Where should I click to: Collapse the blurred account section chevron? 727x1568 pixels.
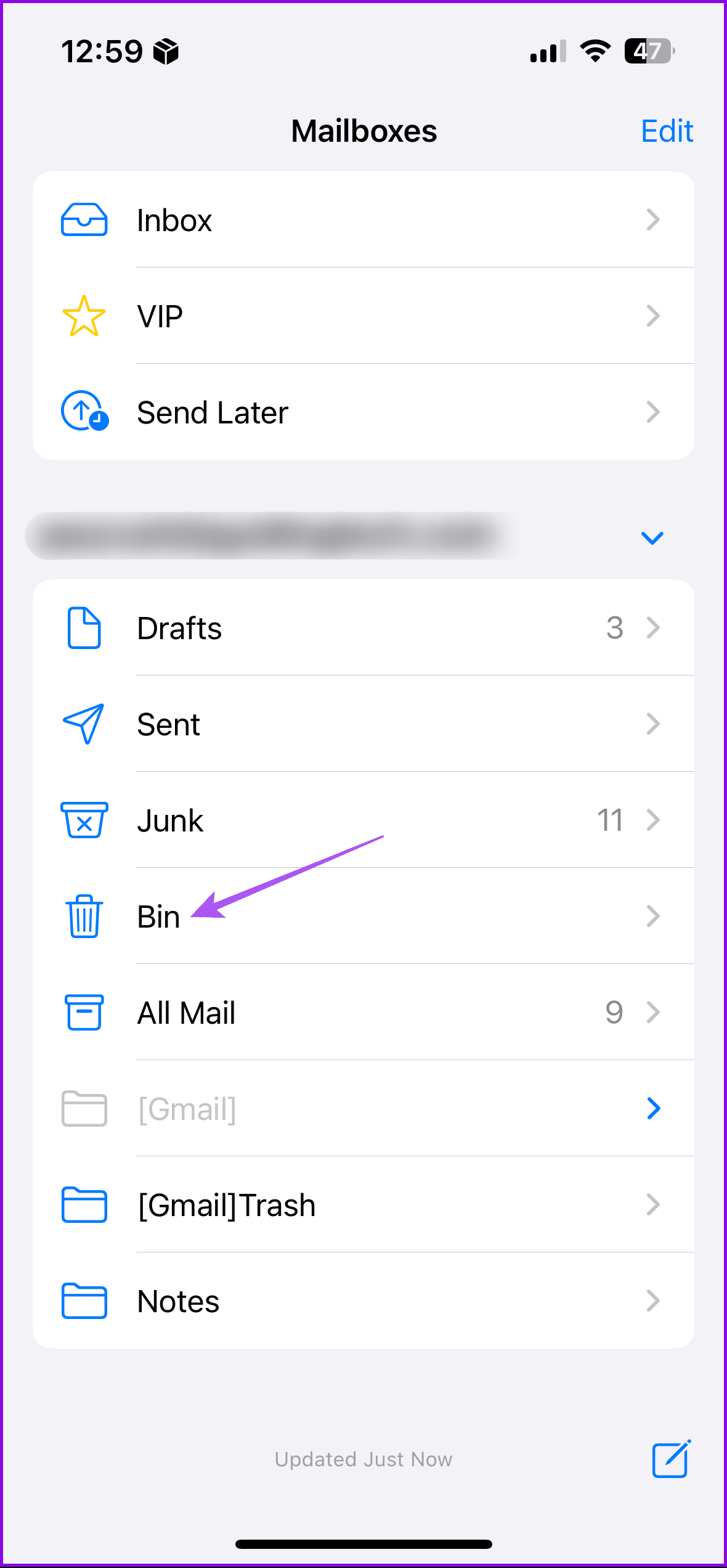pos(651,537)
